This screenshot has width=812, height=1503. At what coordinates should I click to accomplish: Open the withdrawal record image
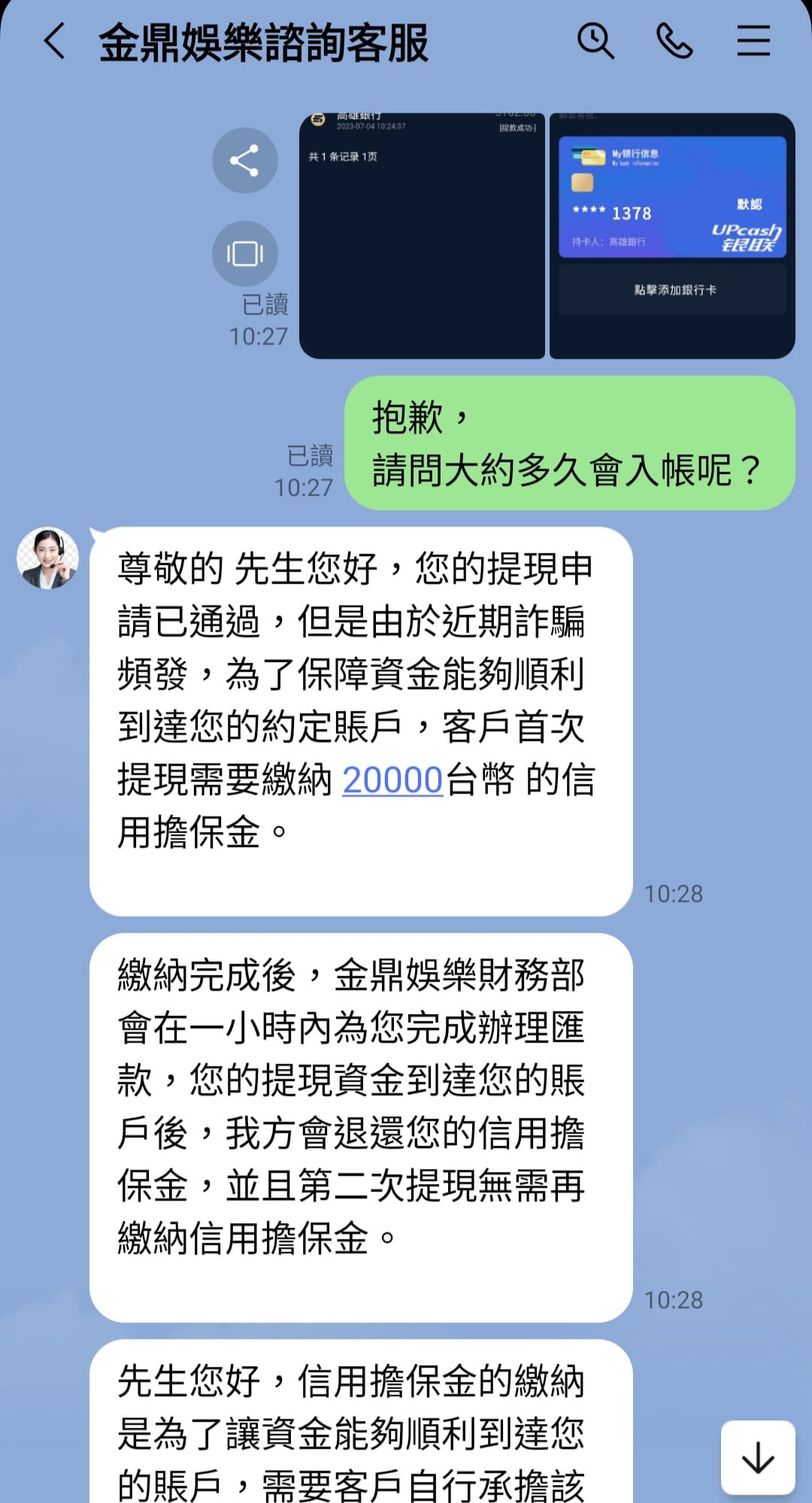pos(422,235)
